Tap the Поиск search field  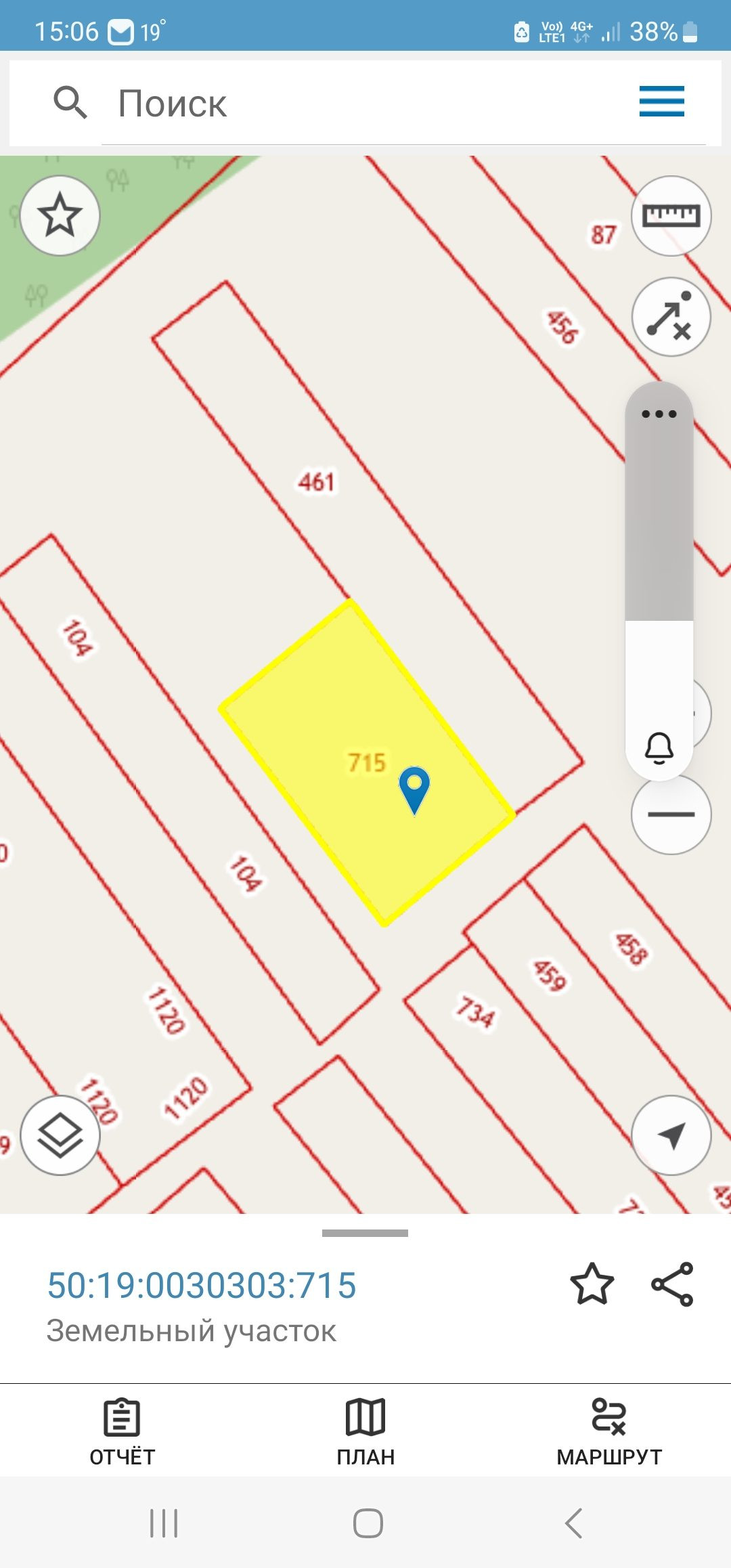pos(365,103)
